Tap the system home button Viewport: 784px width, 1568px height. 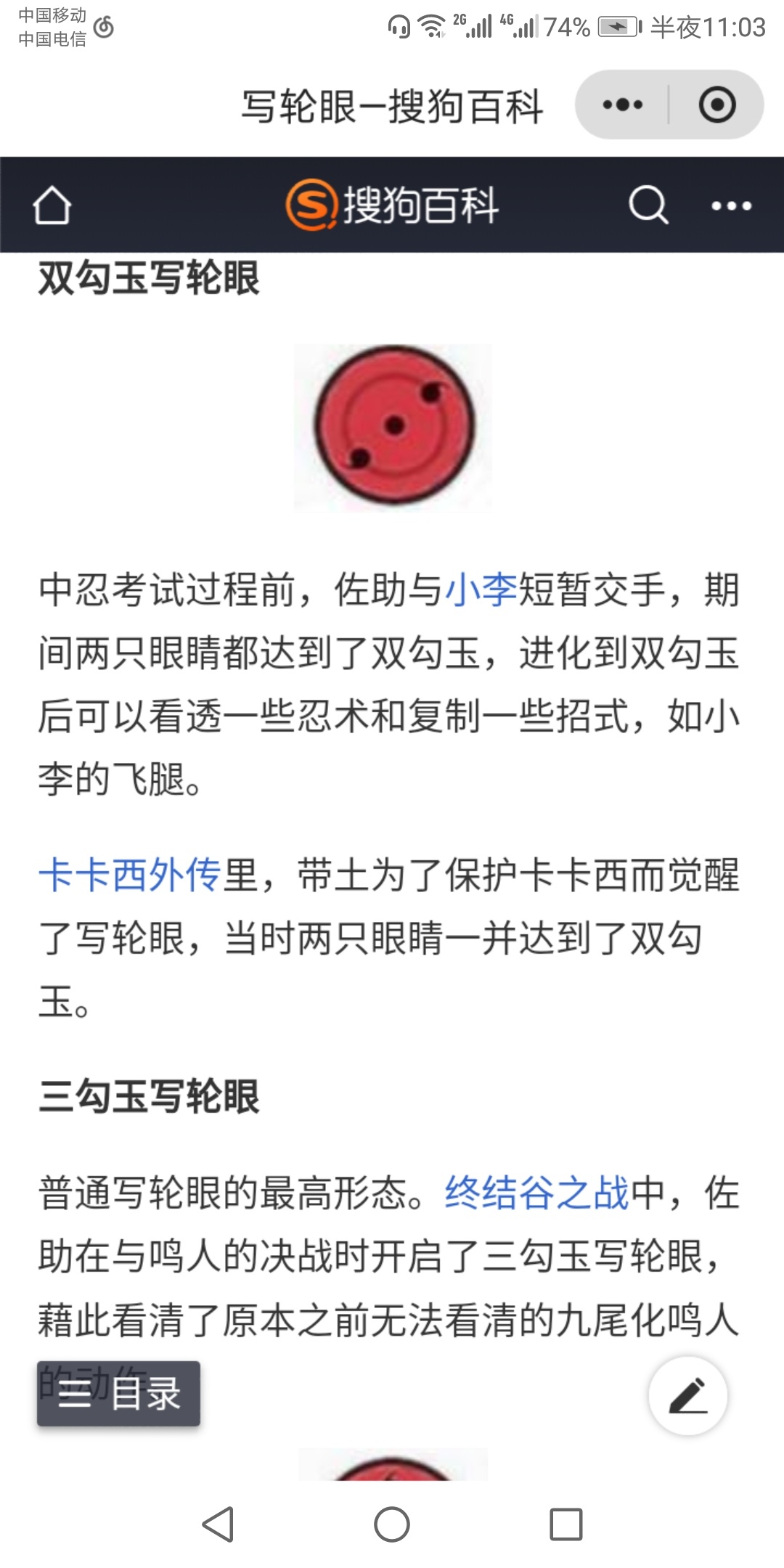coord(392,1524)
